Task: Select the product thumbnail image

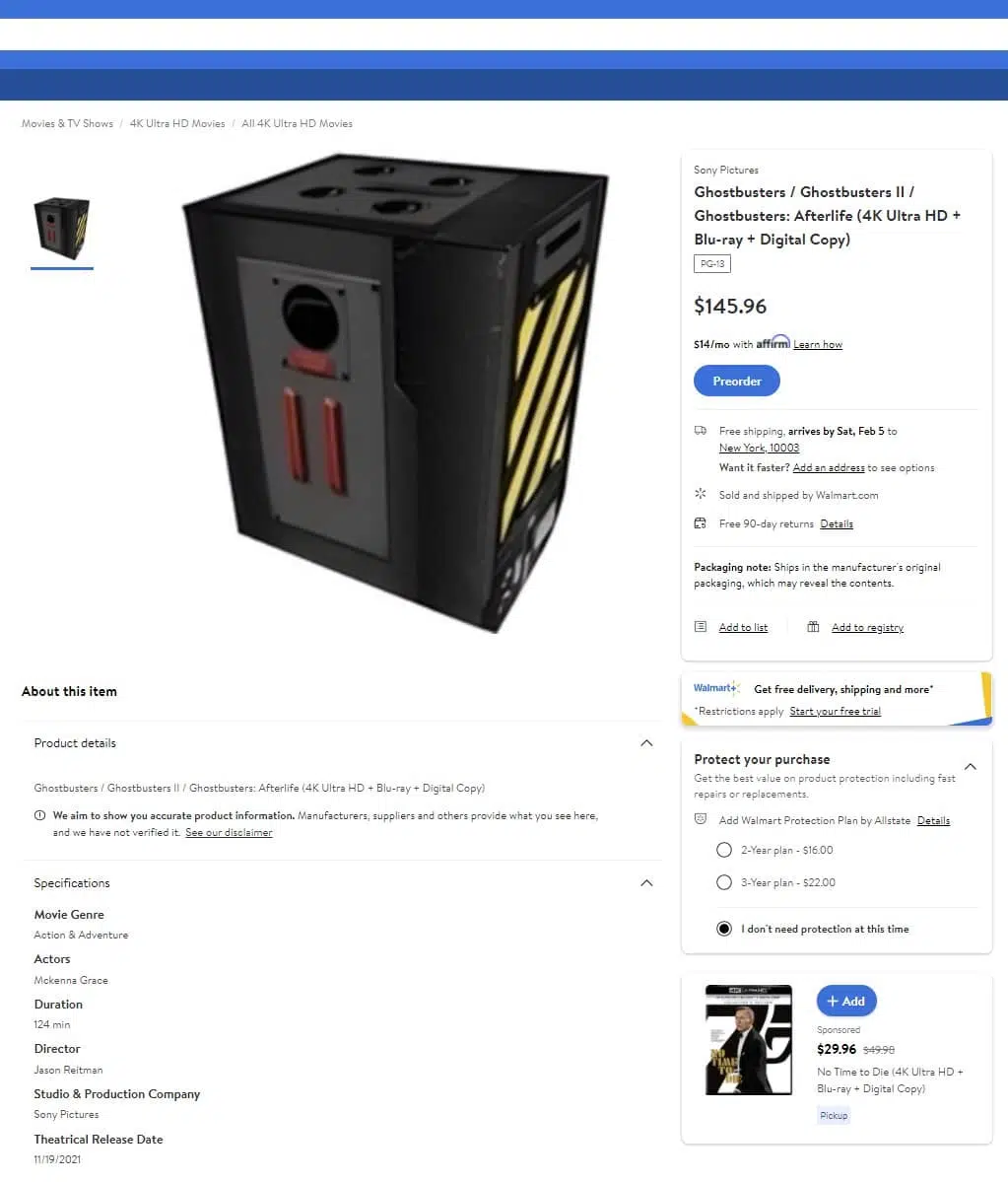Action: (62, 229)
